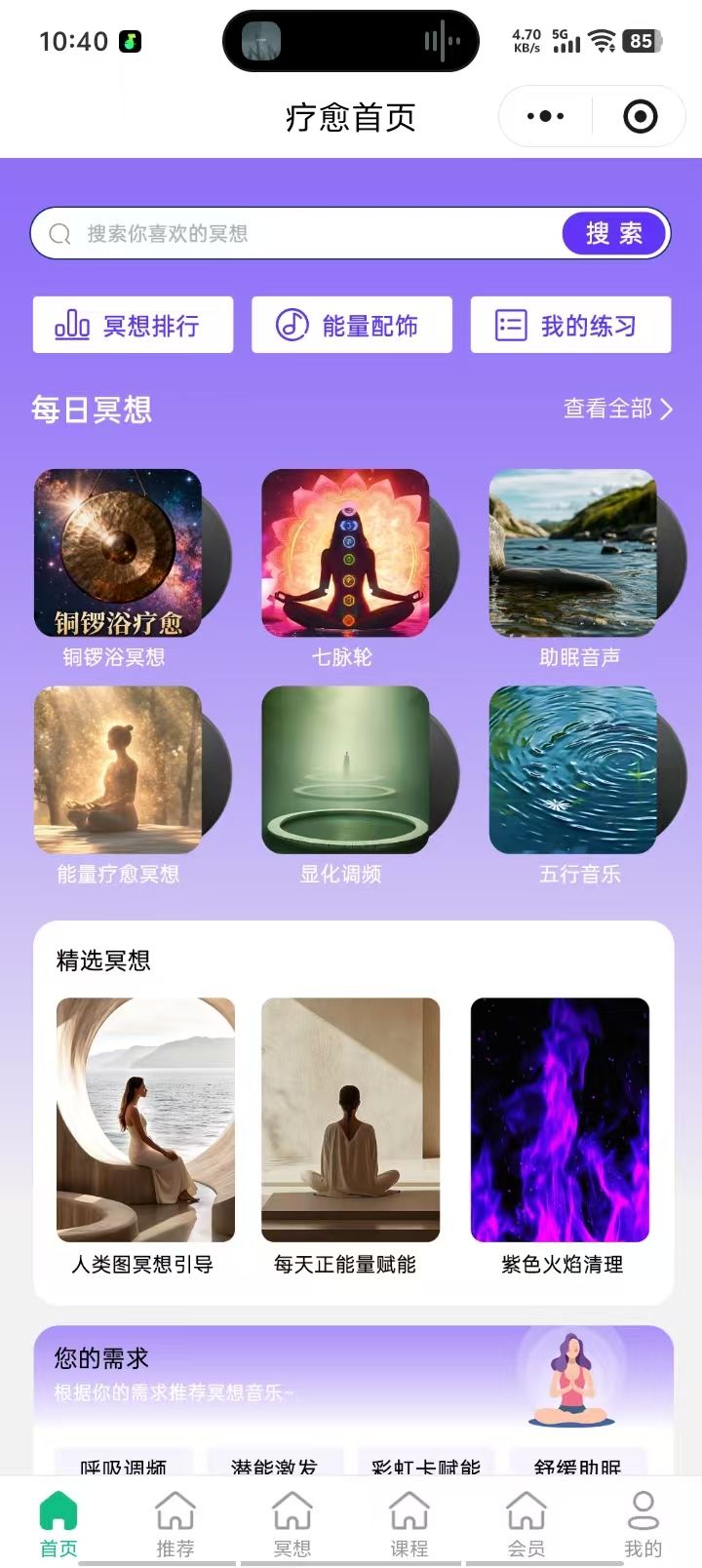Open the 助眠音声 album

(573, 554)
